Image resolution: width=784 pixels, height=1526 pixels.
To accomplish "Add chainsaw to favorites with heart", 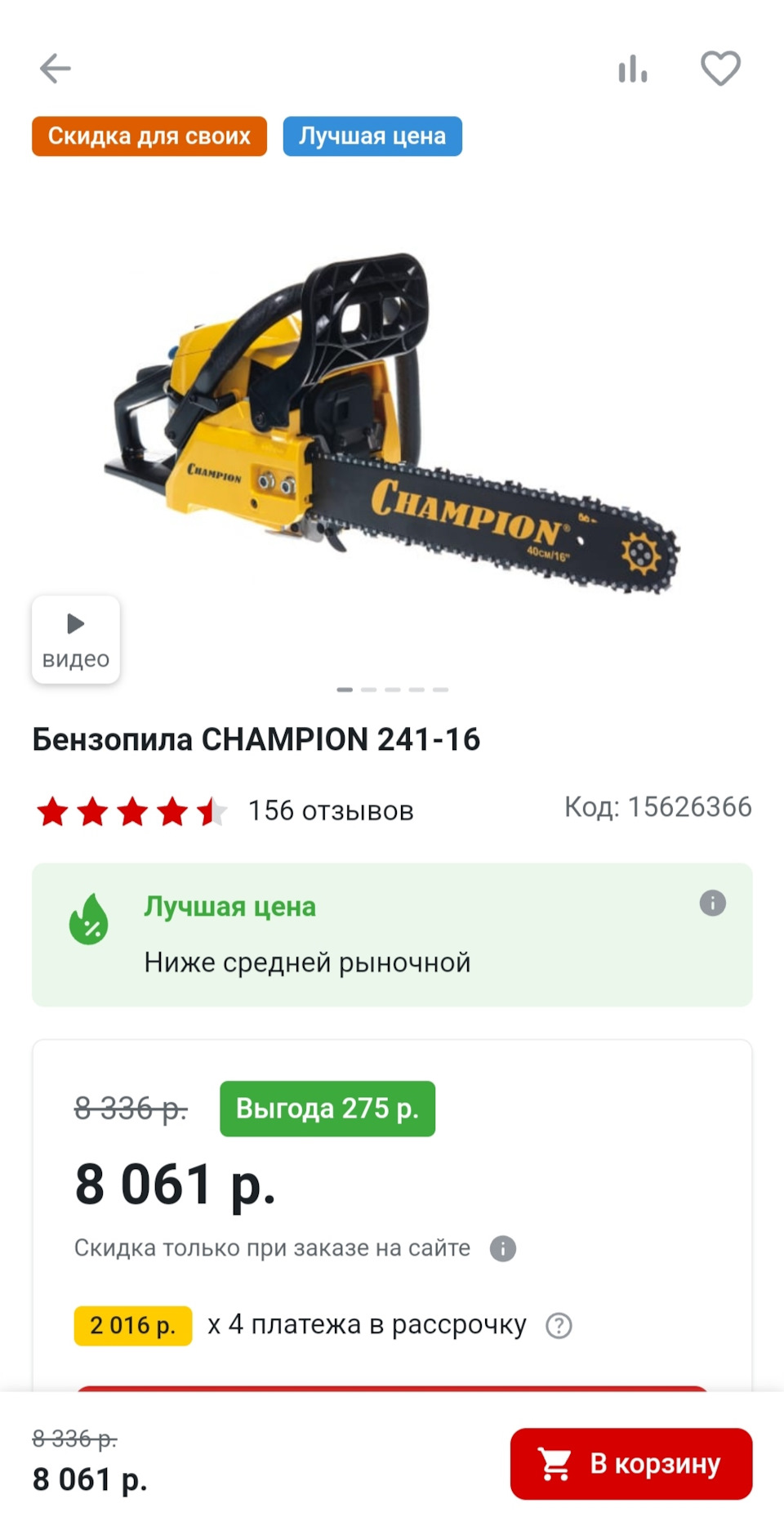I will pyautogui.click(x=720, y=69).
